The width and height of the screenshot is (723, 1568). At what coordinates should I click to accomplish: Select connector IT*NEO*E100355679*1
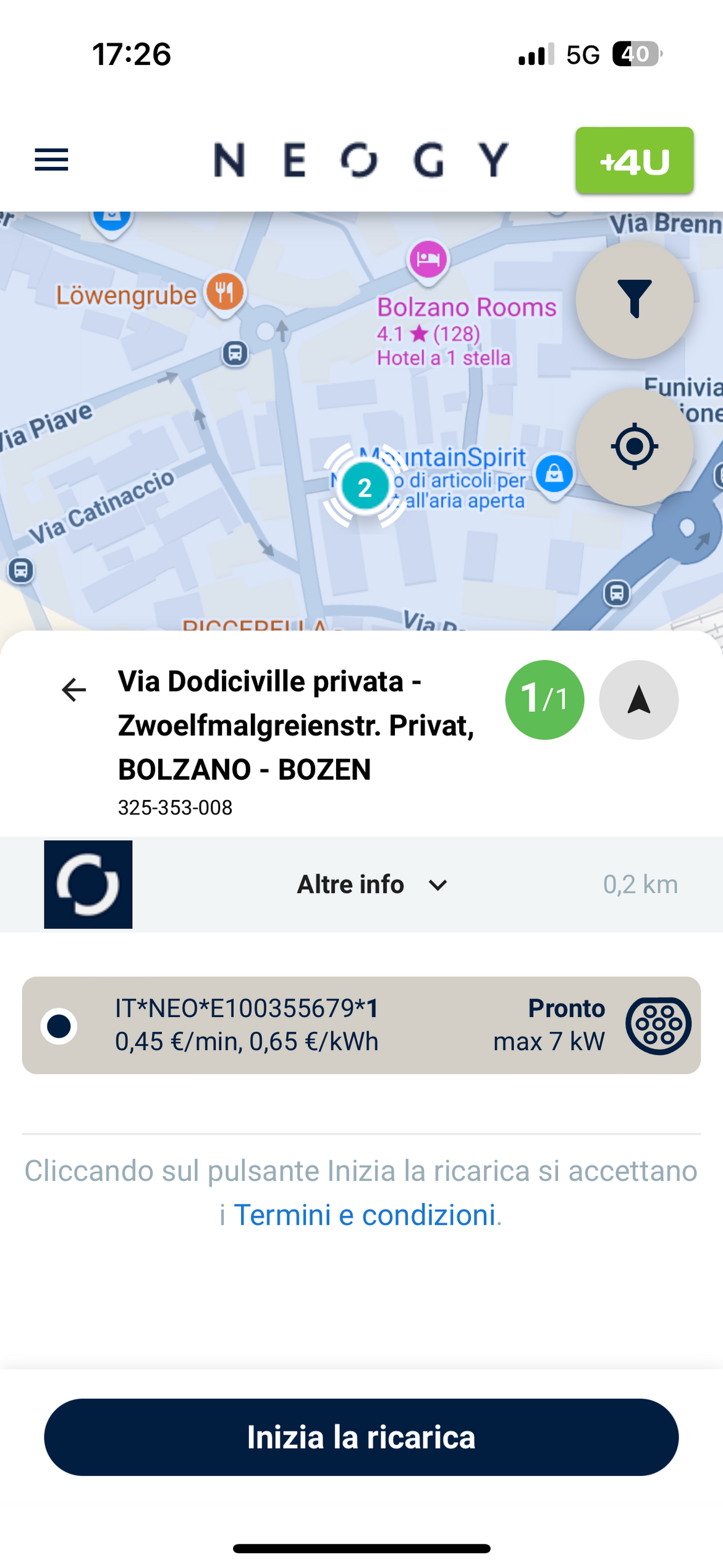click(x=361, y=1025)
